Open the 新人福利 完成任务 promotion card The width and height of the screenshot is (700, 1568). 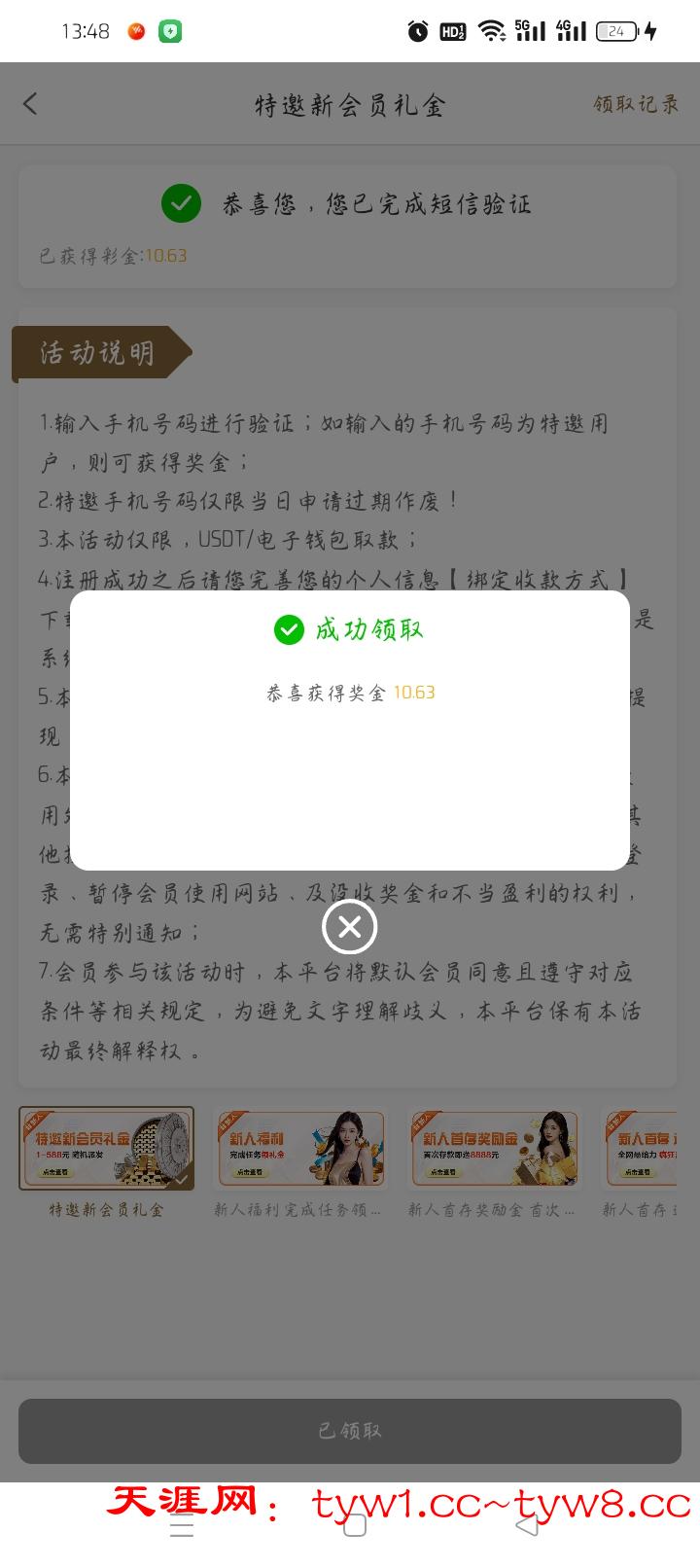299,1149
